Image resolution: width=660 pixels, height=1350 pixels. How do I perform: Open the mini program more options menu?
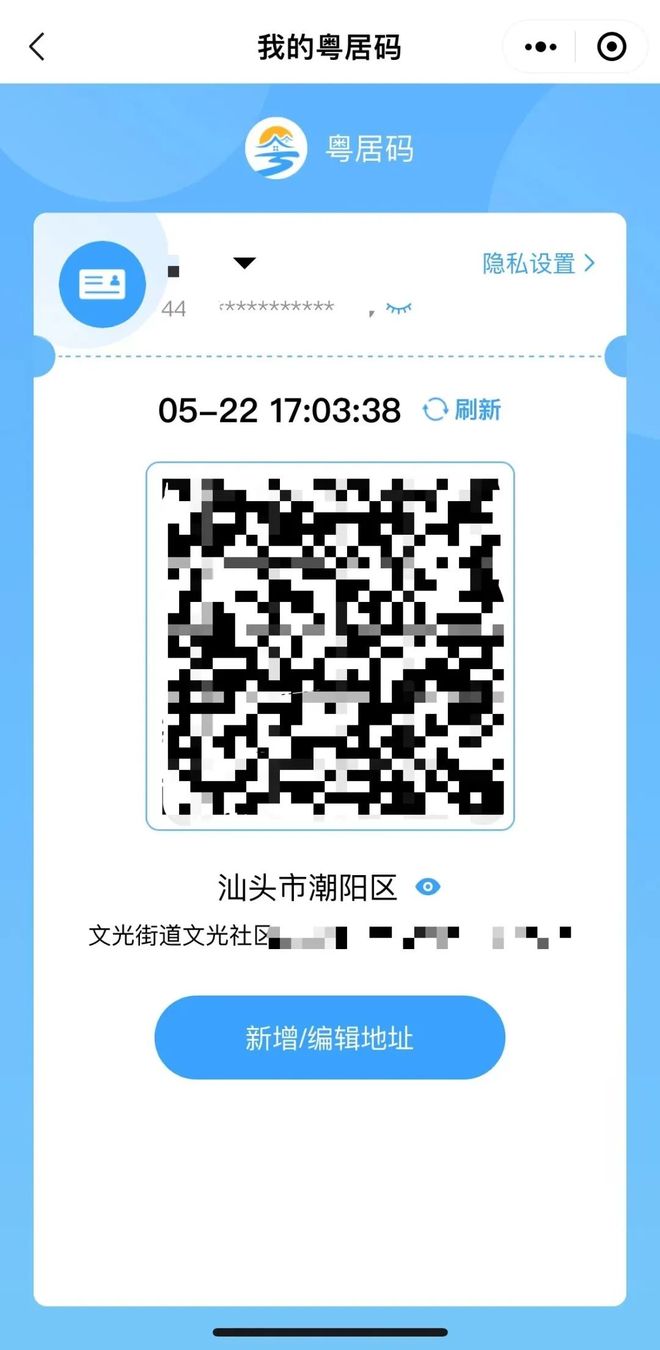click(x=541, y=47)
